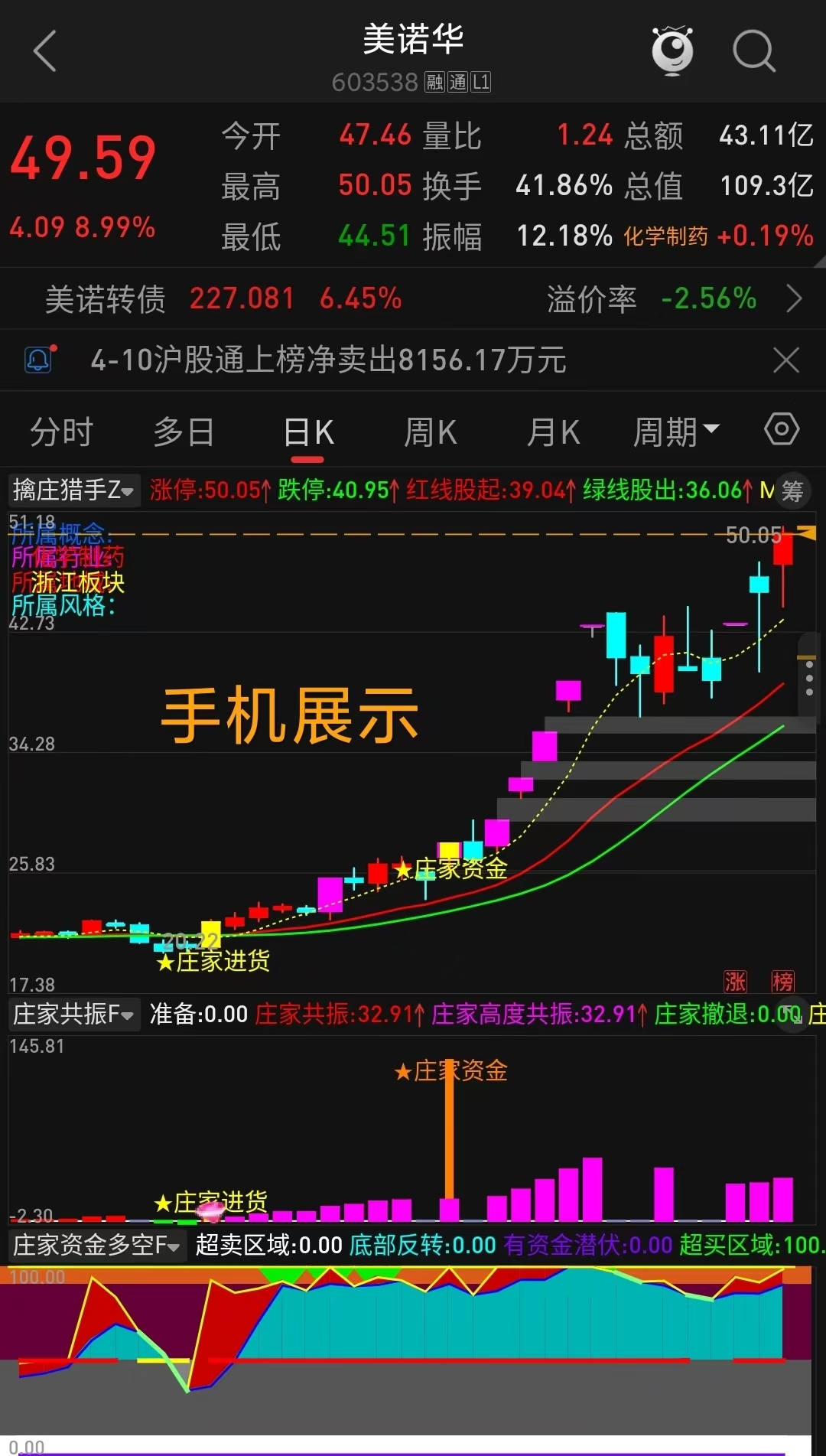Change the 擒庄猎手Z main indicator
This screenshot has width=826, height=1456.
(x=73, y=490)
